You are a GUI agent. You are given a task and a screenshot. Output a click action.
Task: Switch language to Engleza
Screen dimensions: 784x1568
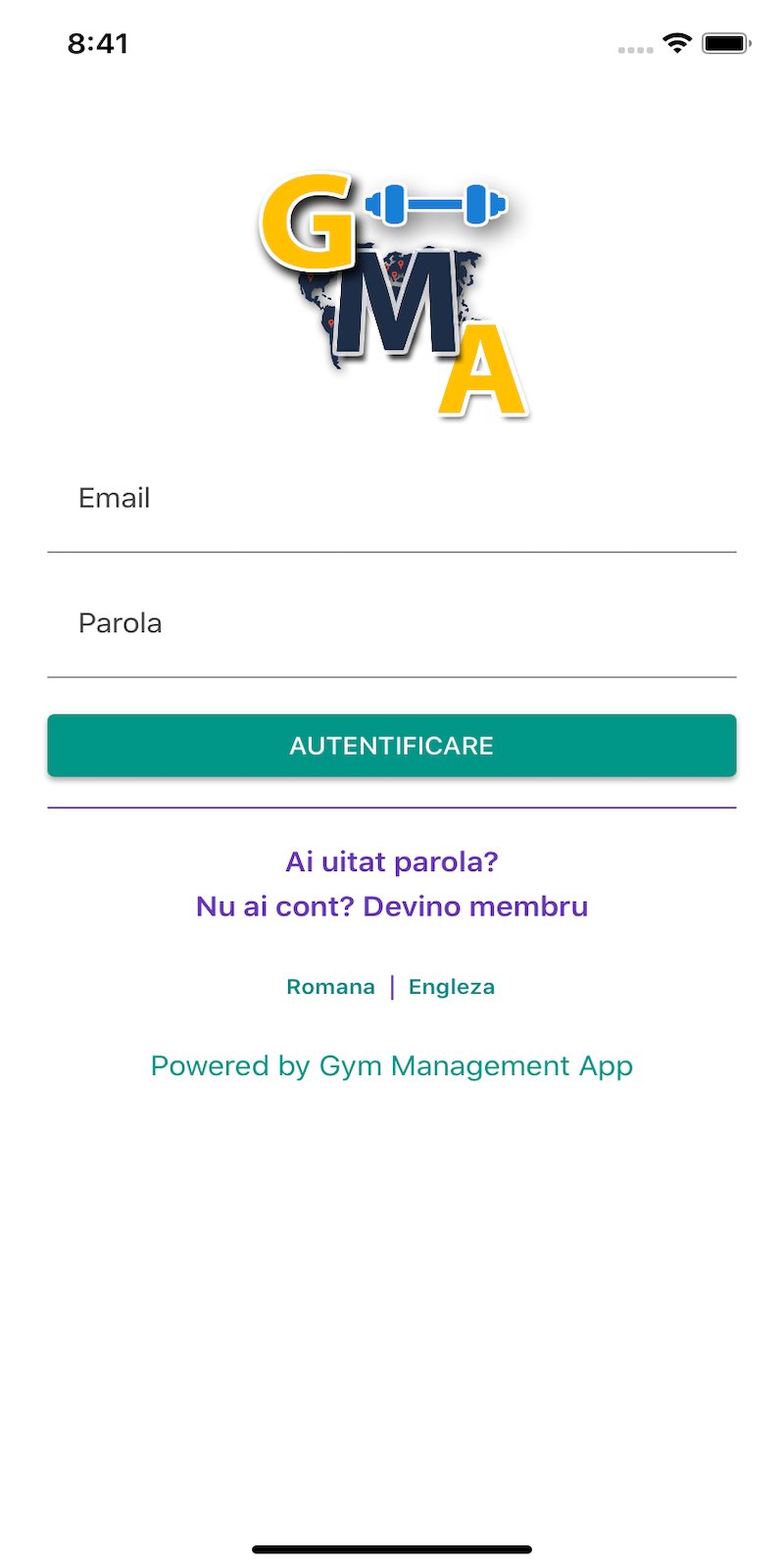coord(452,987)
